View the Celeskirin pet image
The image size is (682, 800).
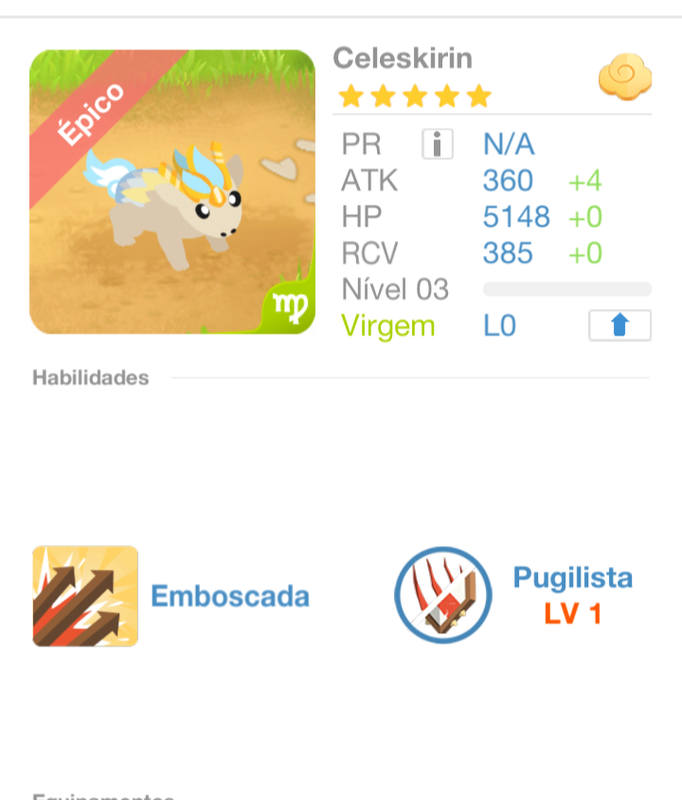coord(172,192)
